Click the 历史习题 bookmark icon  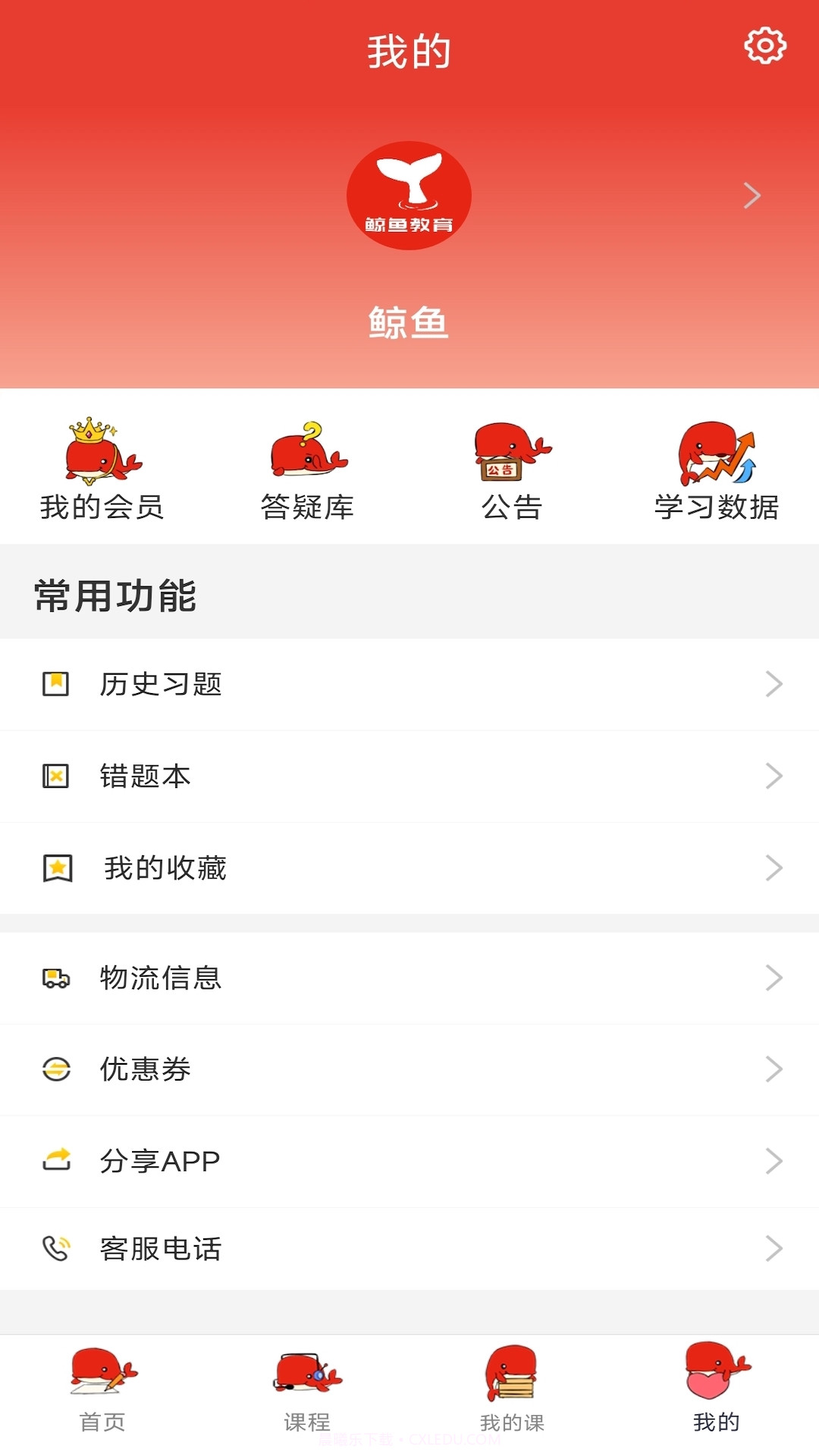tap(55, 683)
